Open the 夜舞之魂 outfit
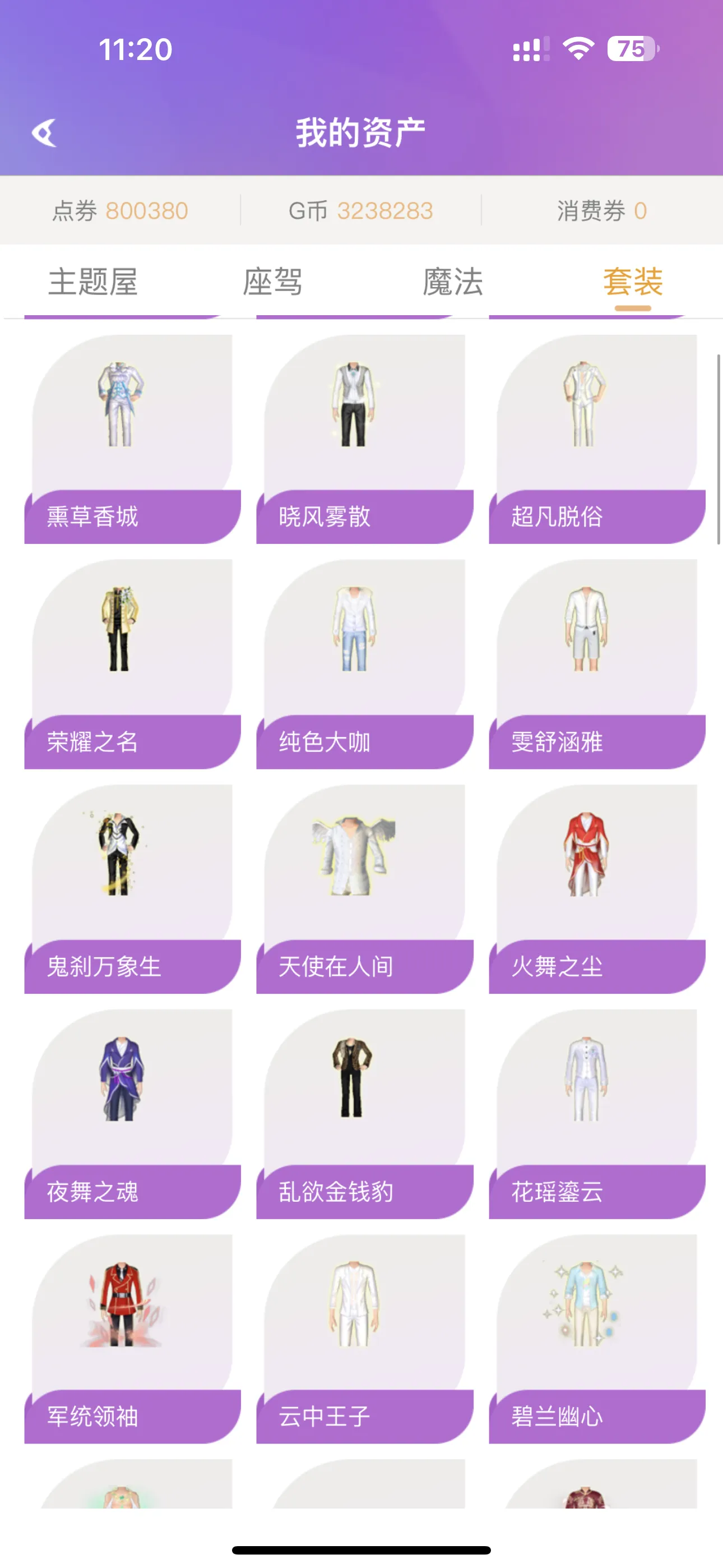The height and width of the screenshot is (1568, 723). [x=132, y=1114]
